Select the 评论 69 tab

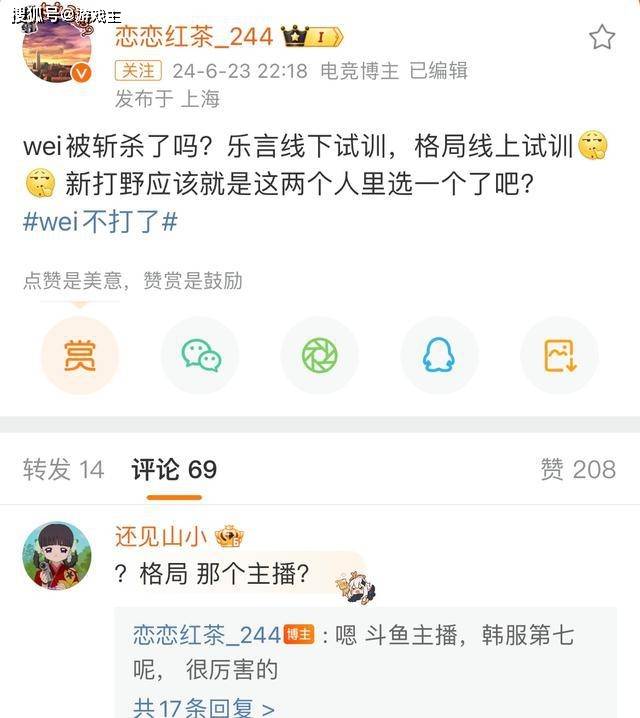tap(174, 470)
